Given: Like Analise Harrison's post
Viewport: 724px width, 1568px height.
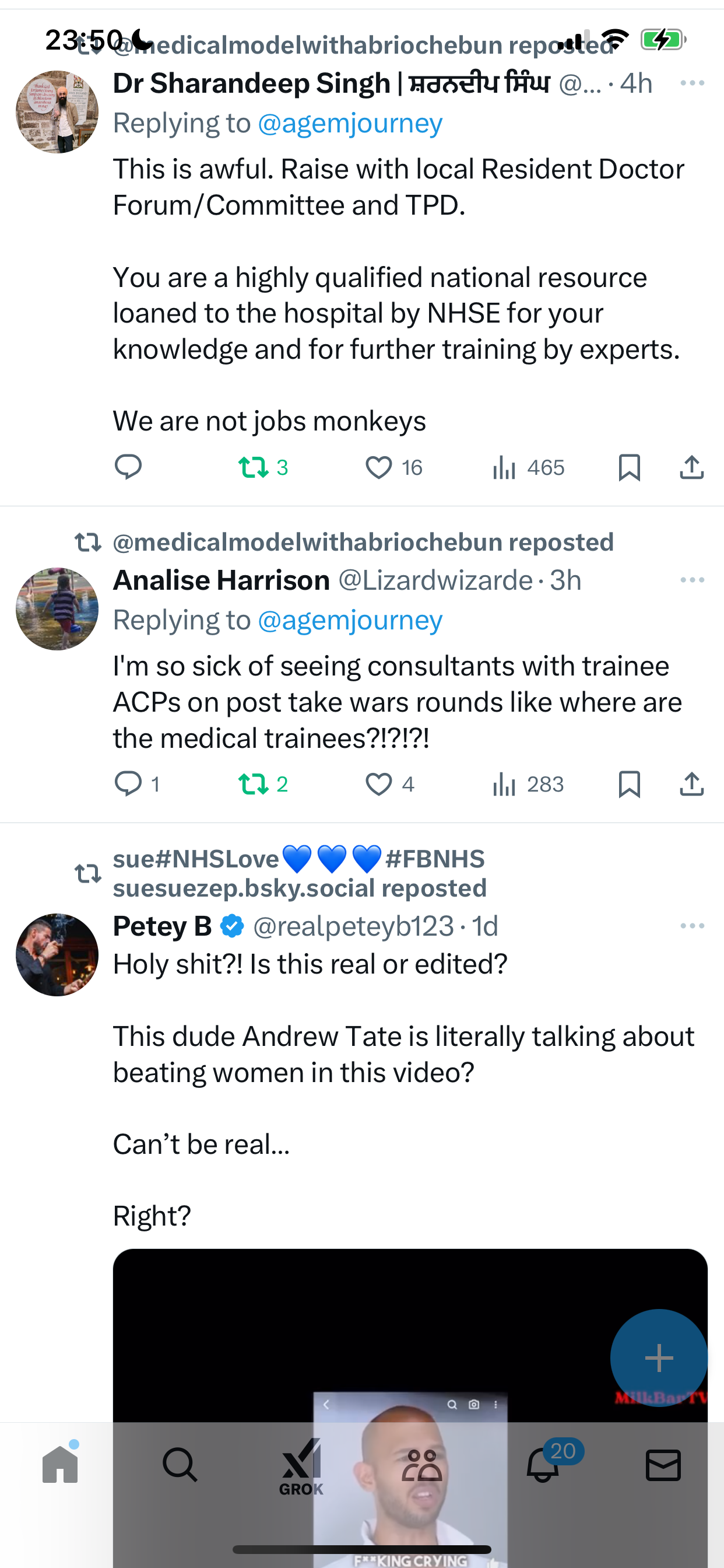Looking at the screenshot, I should pos(389,784).
